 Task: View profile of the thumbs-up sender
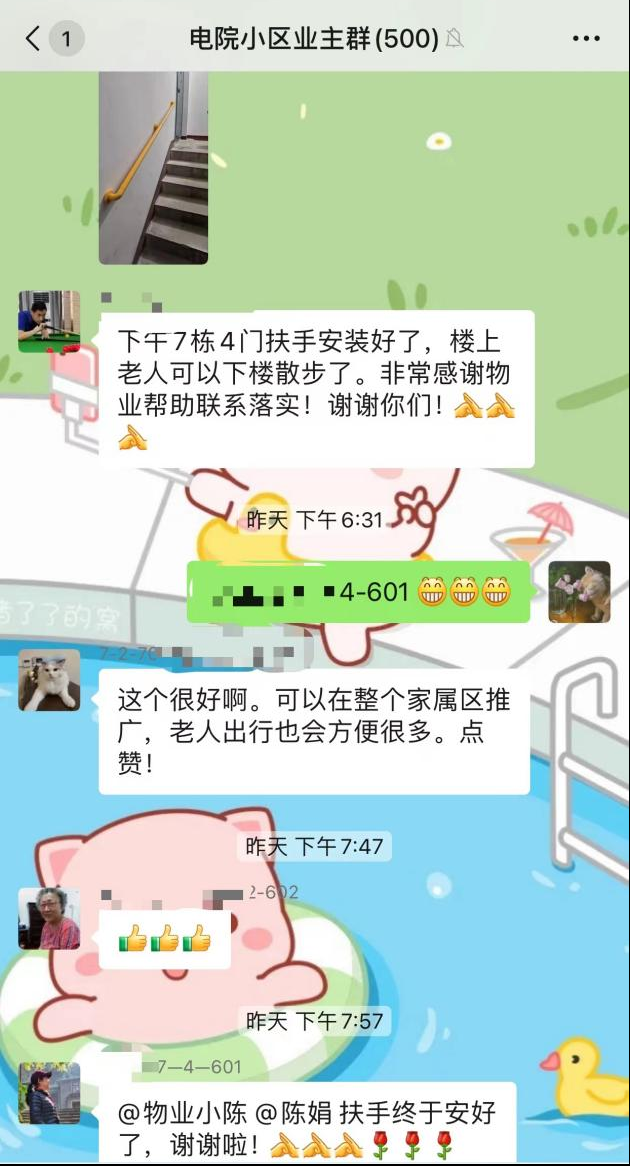coord(49,918)
